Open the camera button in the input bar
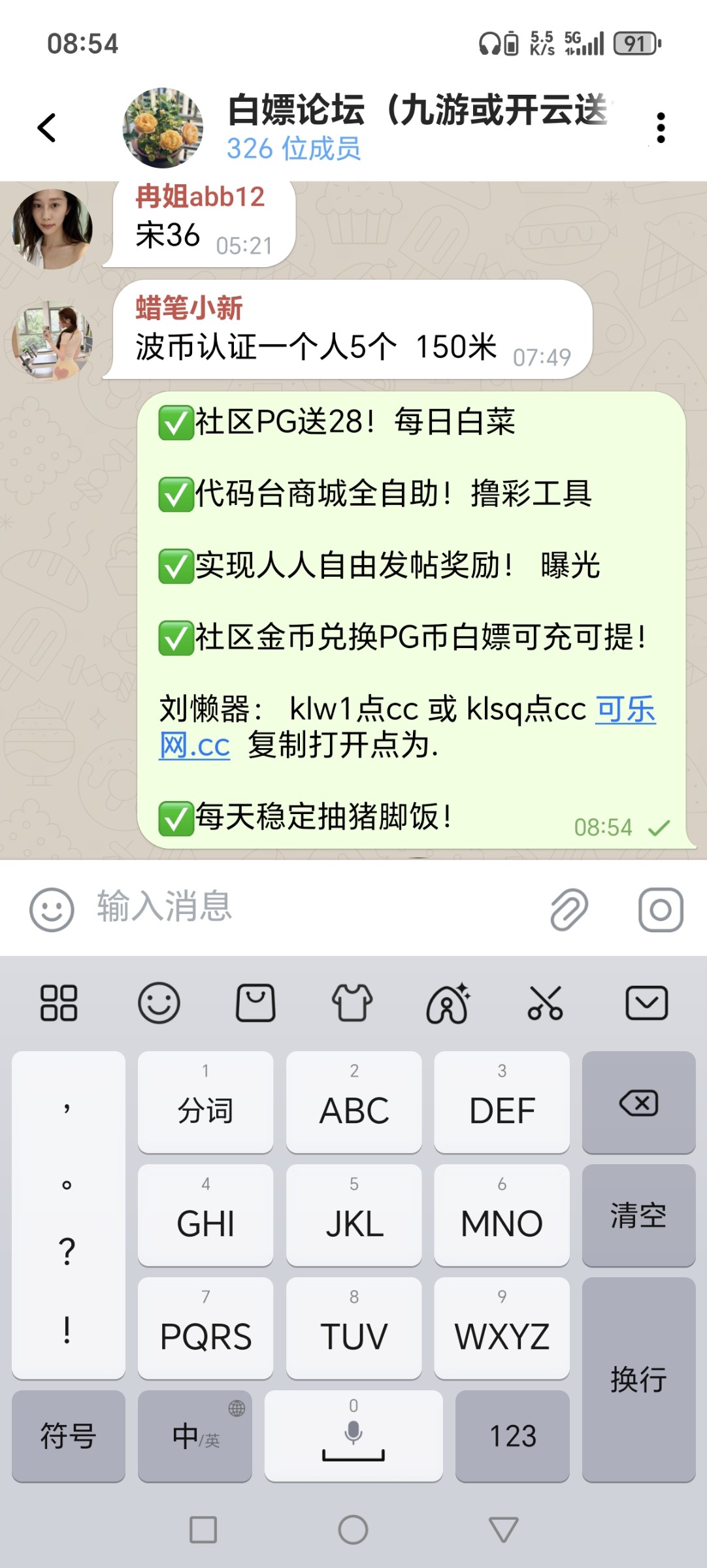The height and width of the screenshot is (1568, 707). [x=661, y=909]
